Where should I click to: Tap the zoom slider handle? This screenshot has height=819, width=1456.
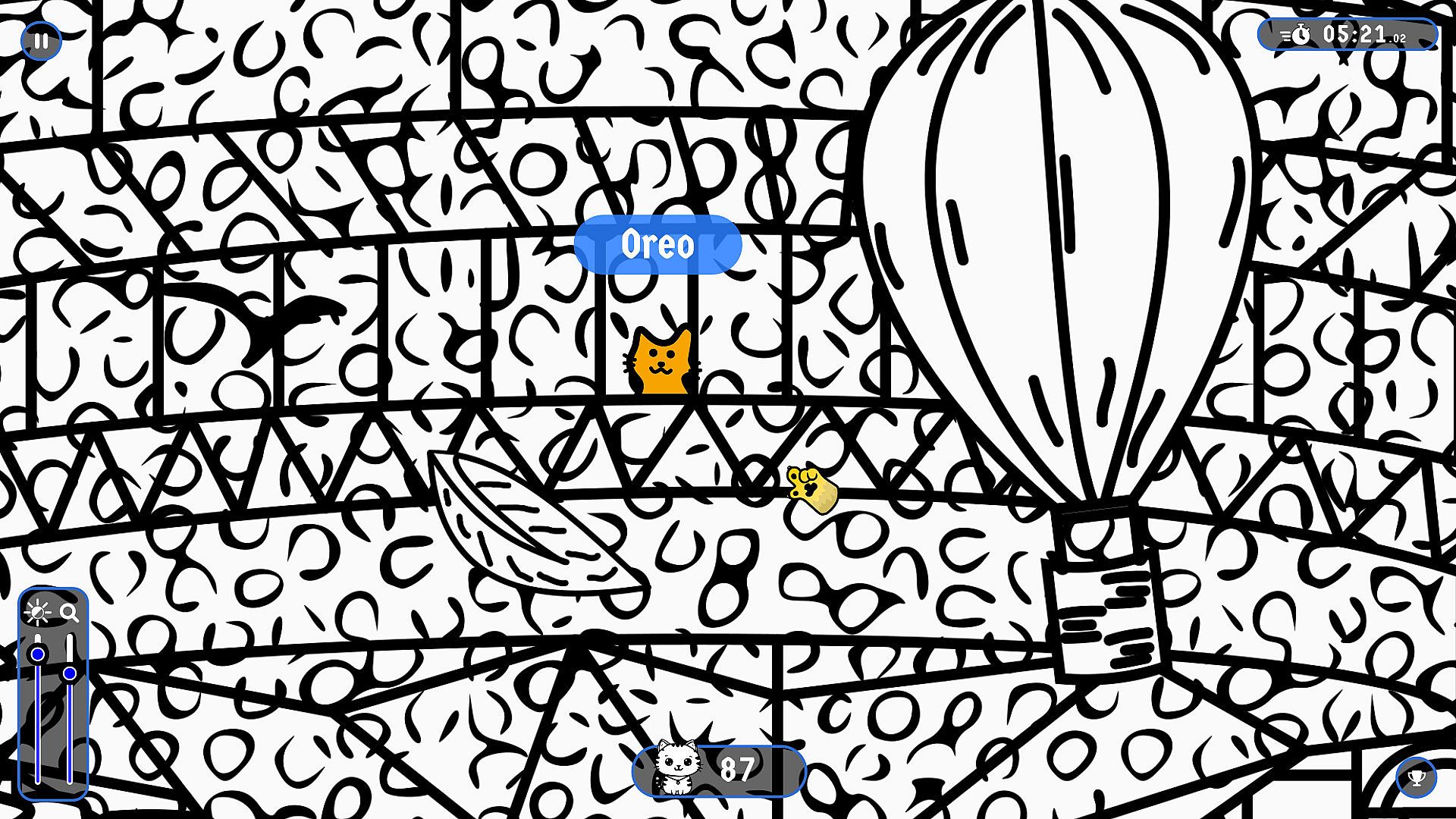click(x=70, y=673)
